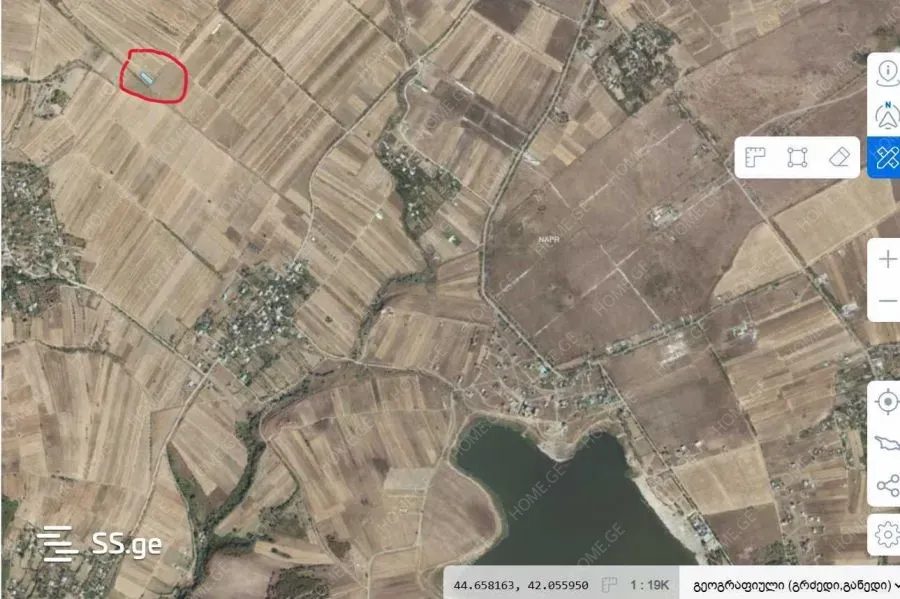This screenshot has height=599, width=900.
Task: Reset map orientation to north
Action: (887, 114)
